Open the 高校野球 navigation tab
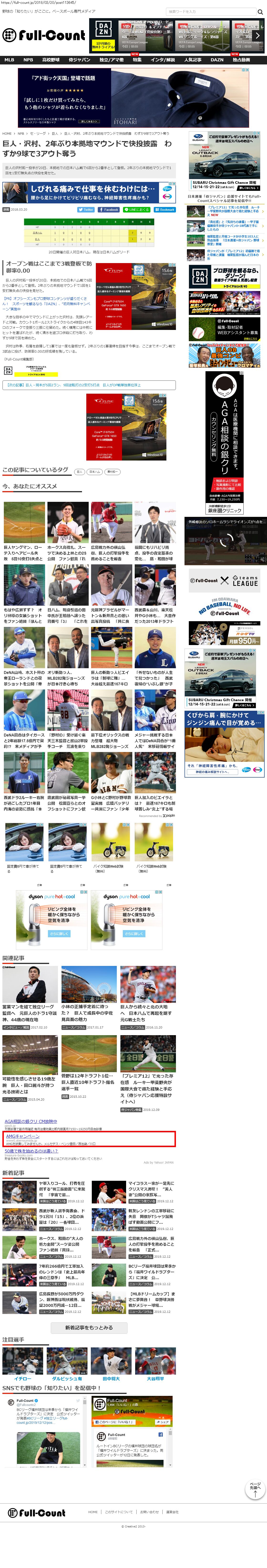The height and width of the screenshot is (1568, 267). click(x=51, y=60)
